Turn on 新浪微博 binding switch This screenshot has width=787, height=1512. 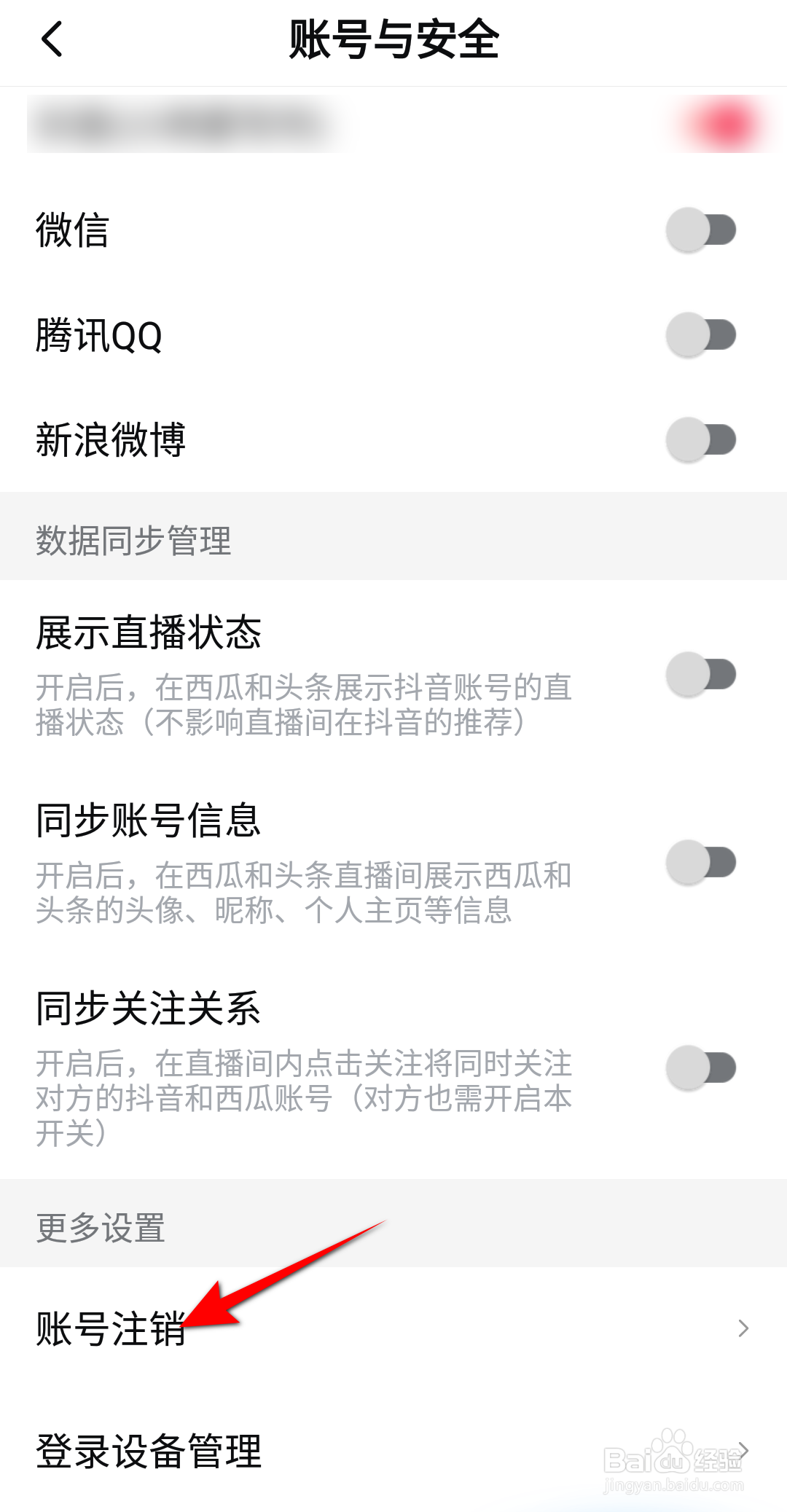click(701, 440)
